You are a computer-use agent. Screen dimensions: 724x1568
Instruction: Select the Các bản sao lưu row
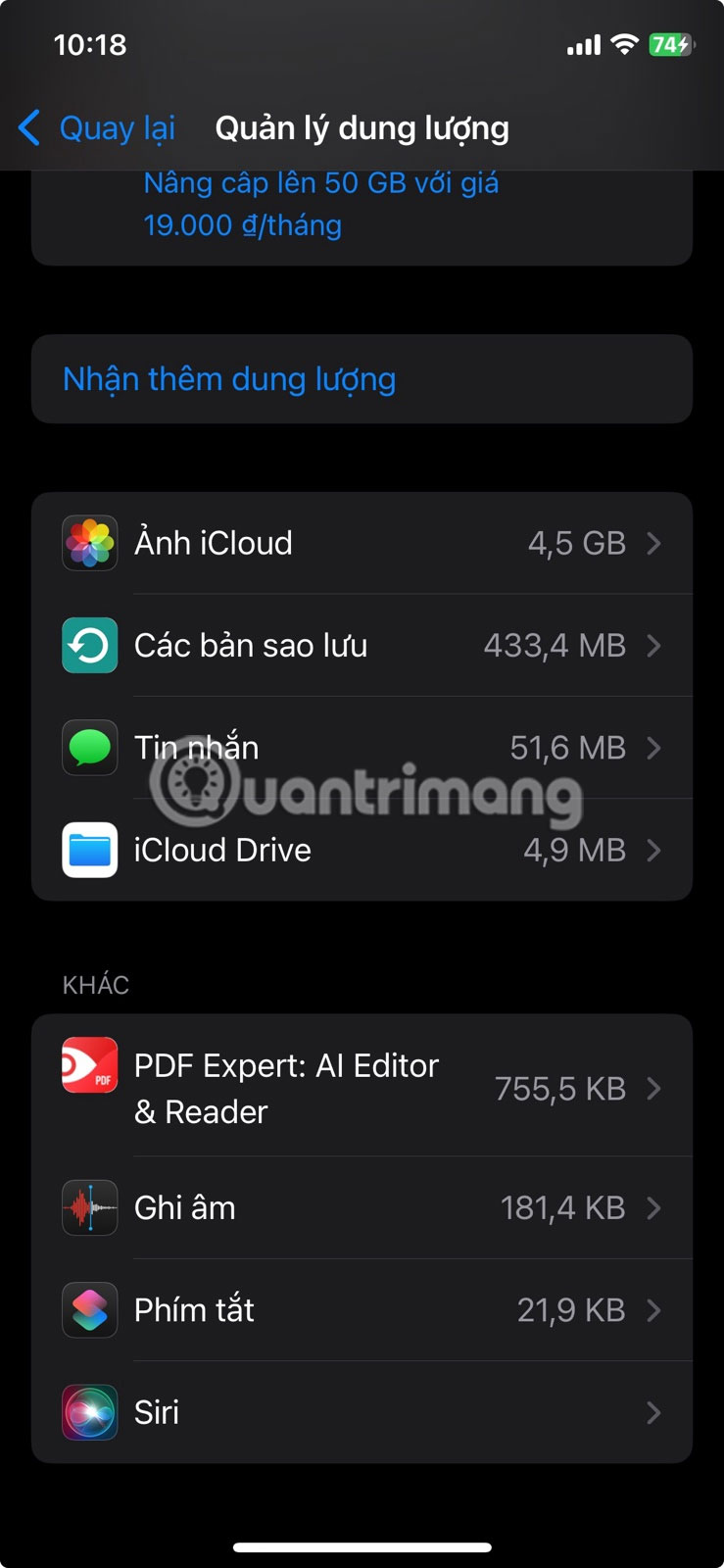(362, 645)
